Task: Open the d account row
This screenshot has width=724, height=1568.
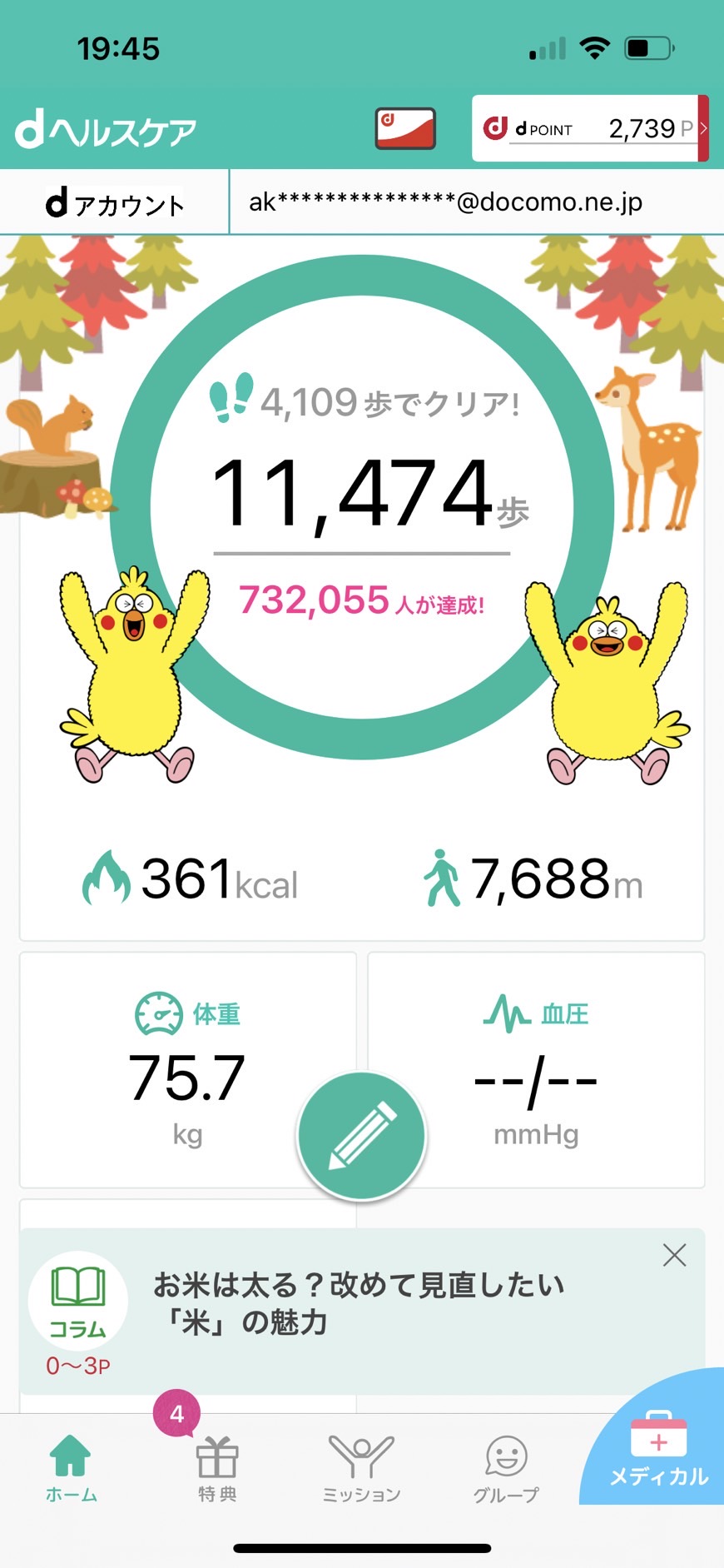Action: point(362,202)
